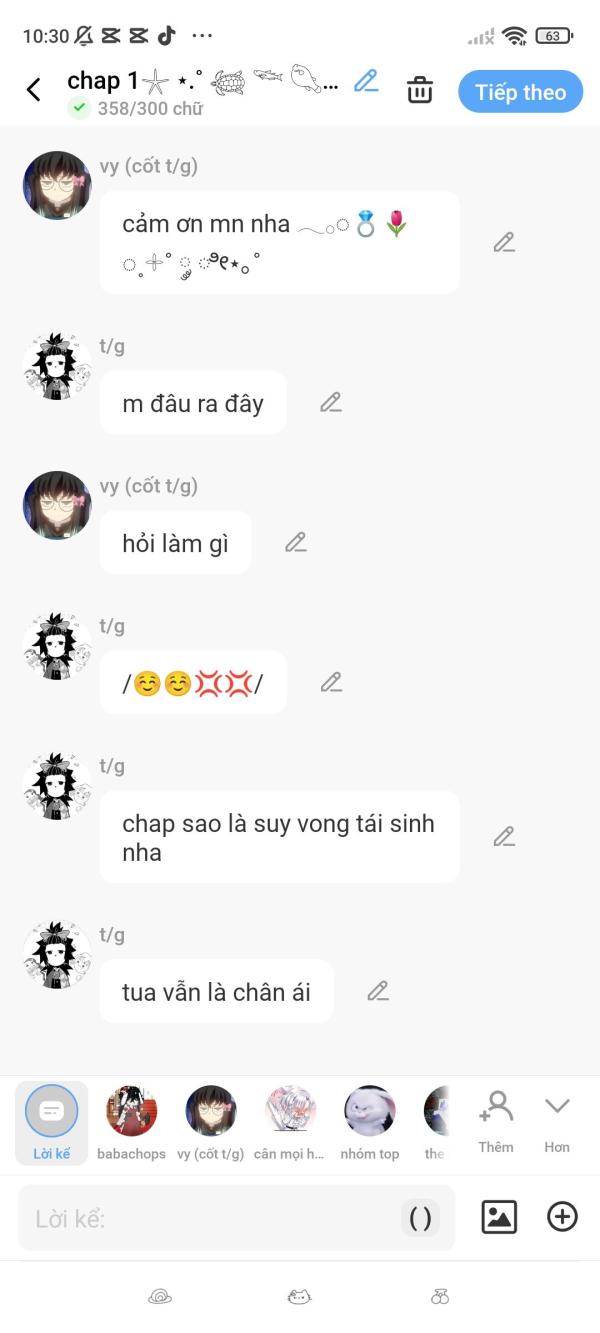Insert parentheses with the ( ) button
Image resolution: width=600 pixels, height=1333 pixels.
coord(421,1218)
